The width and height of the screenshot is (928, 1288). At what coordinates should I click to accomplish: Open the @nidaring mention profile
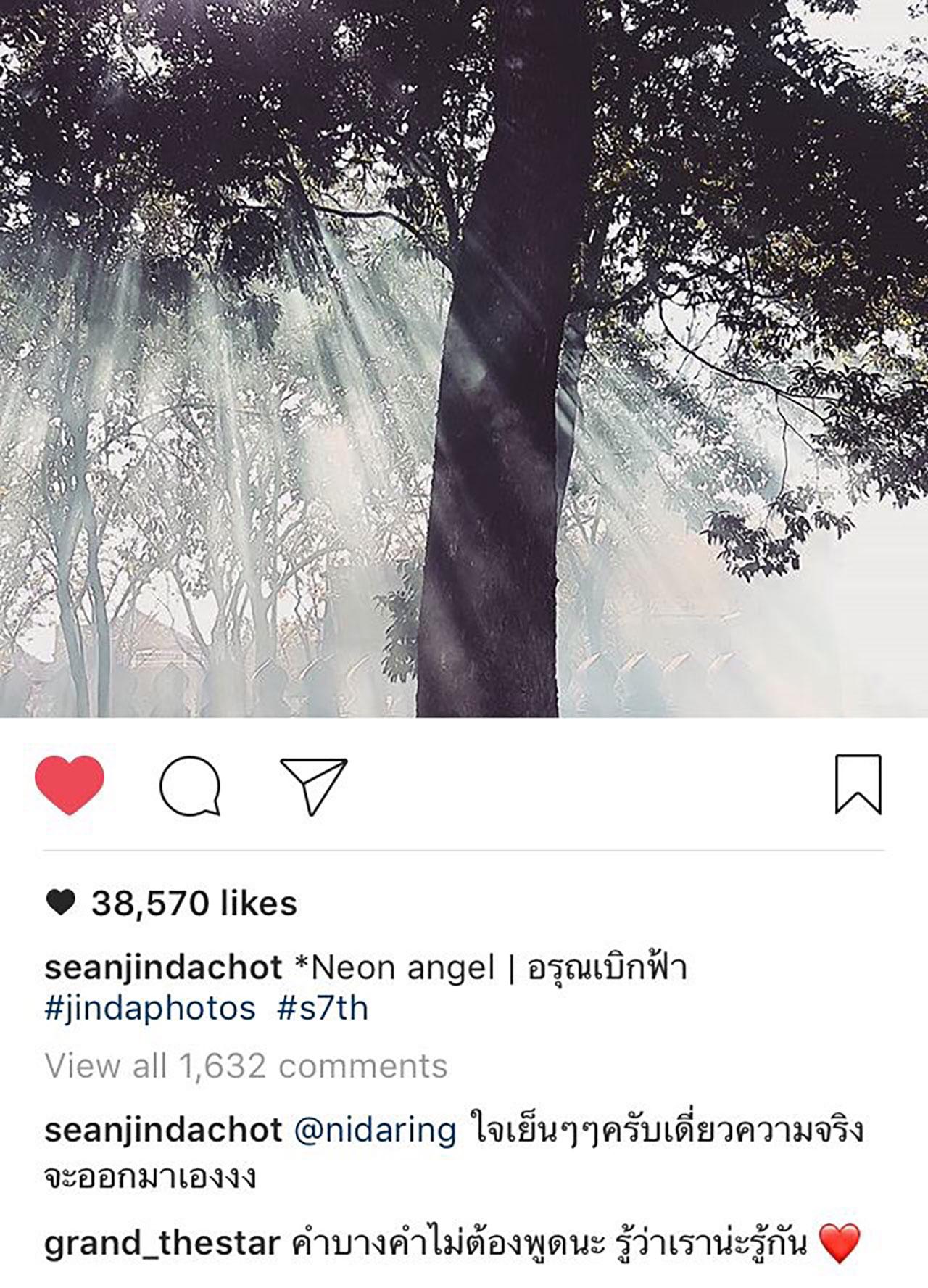[x=376, y=1130]
